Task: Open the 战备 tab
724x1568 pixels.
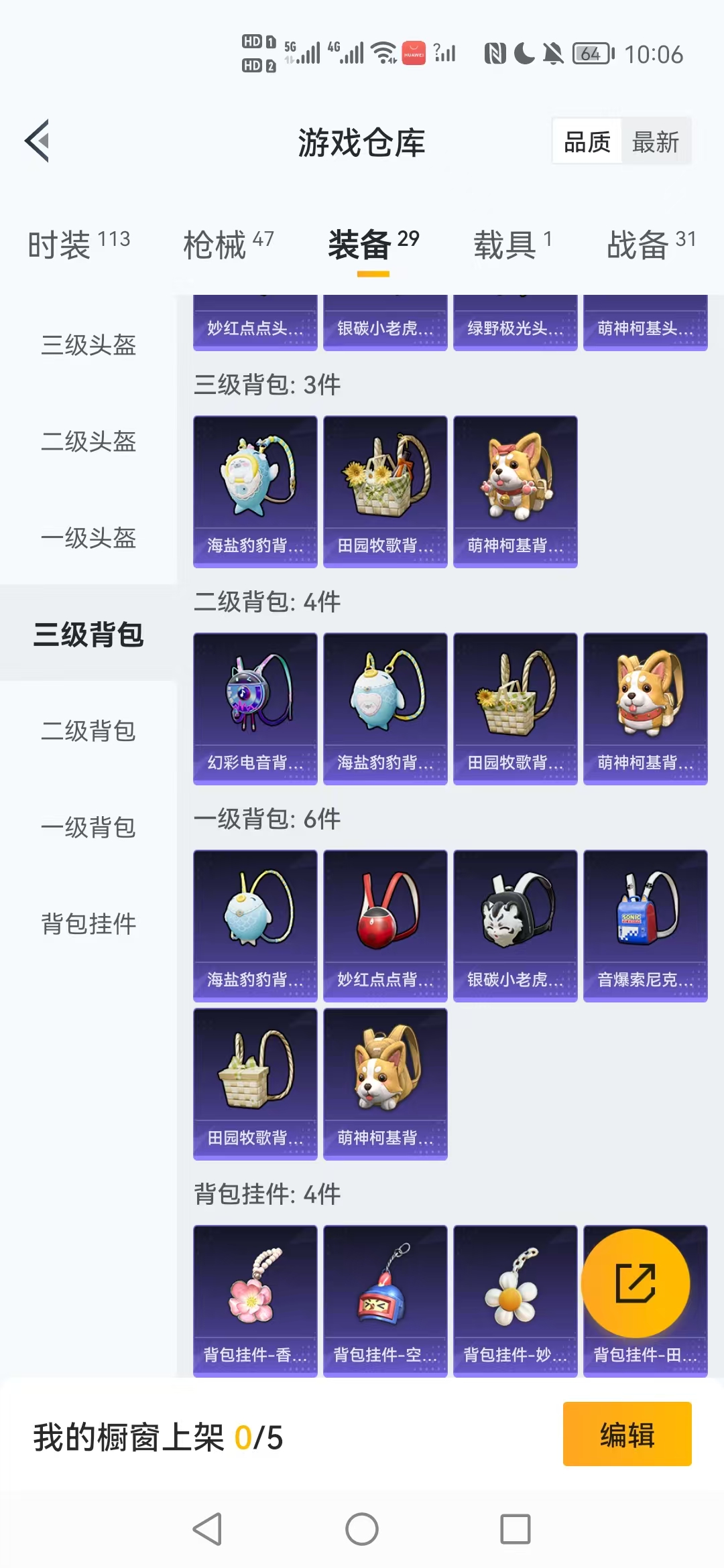Action: tap(650, 244)
